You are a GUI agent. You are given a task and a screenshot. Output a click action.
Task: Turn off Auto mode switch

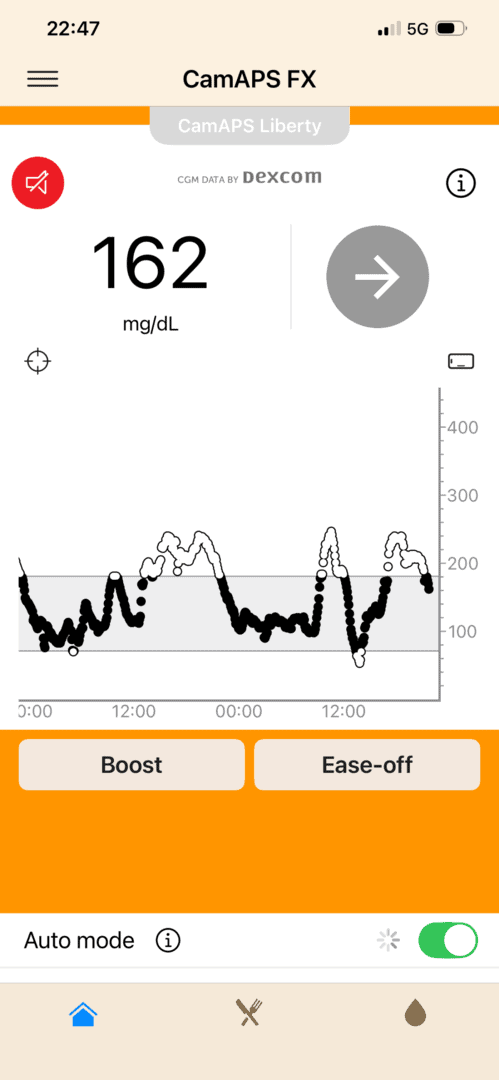(448, 940)
